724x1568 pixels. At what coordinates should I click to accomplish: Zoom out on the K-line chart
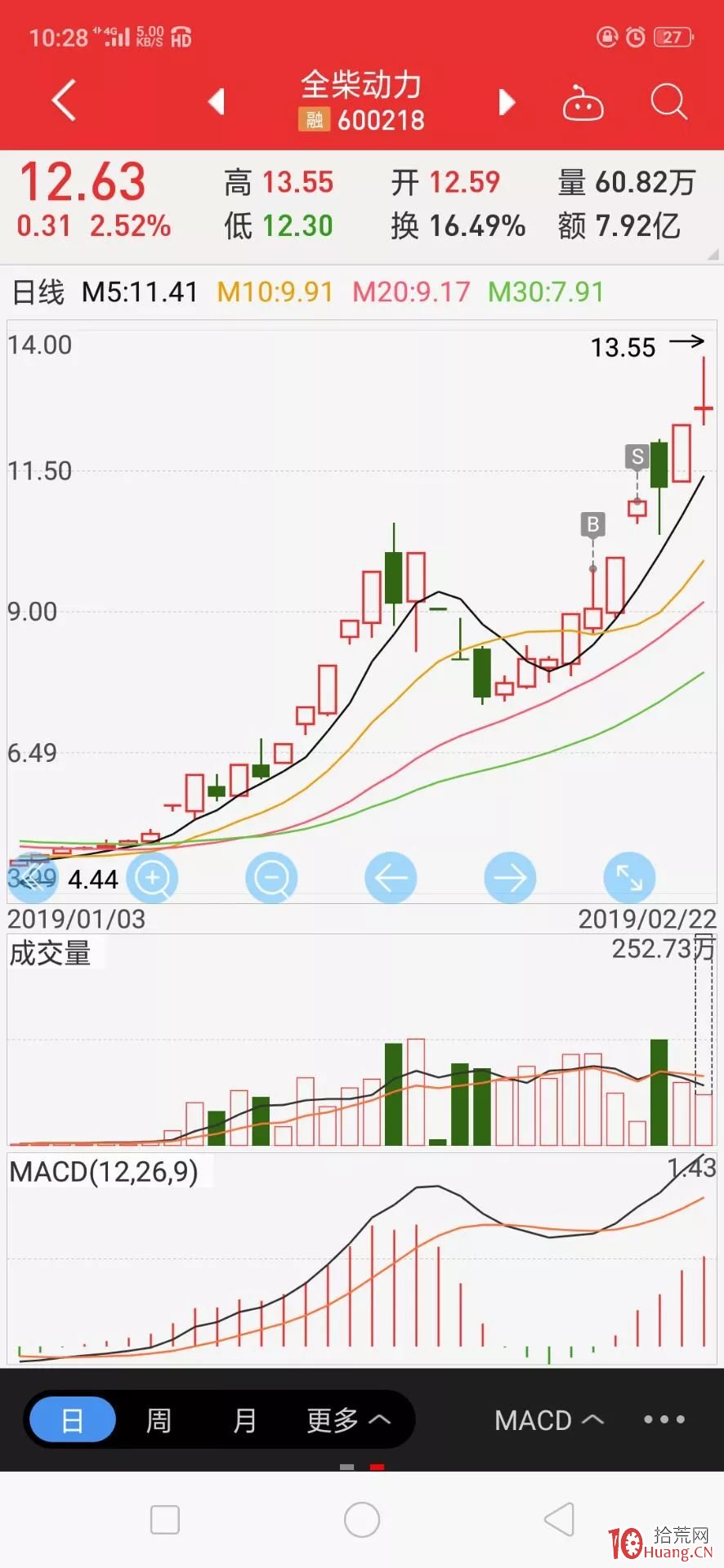271,878
